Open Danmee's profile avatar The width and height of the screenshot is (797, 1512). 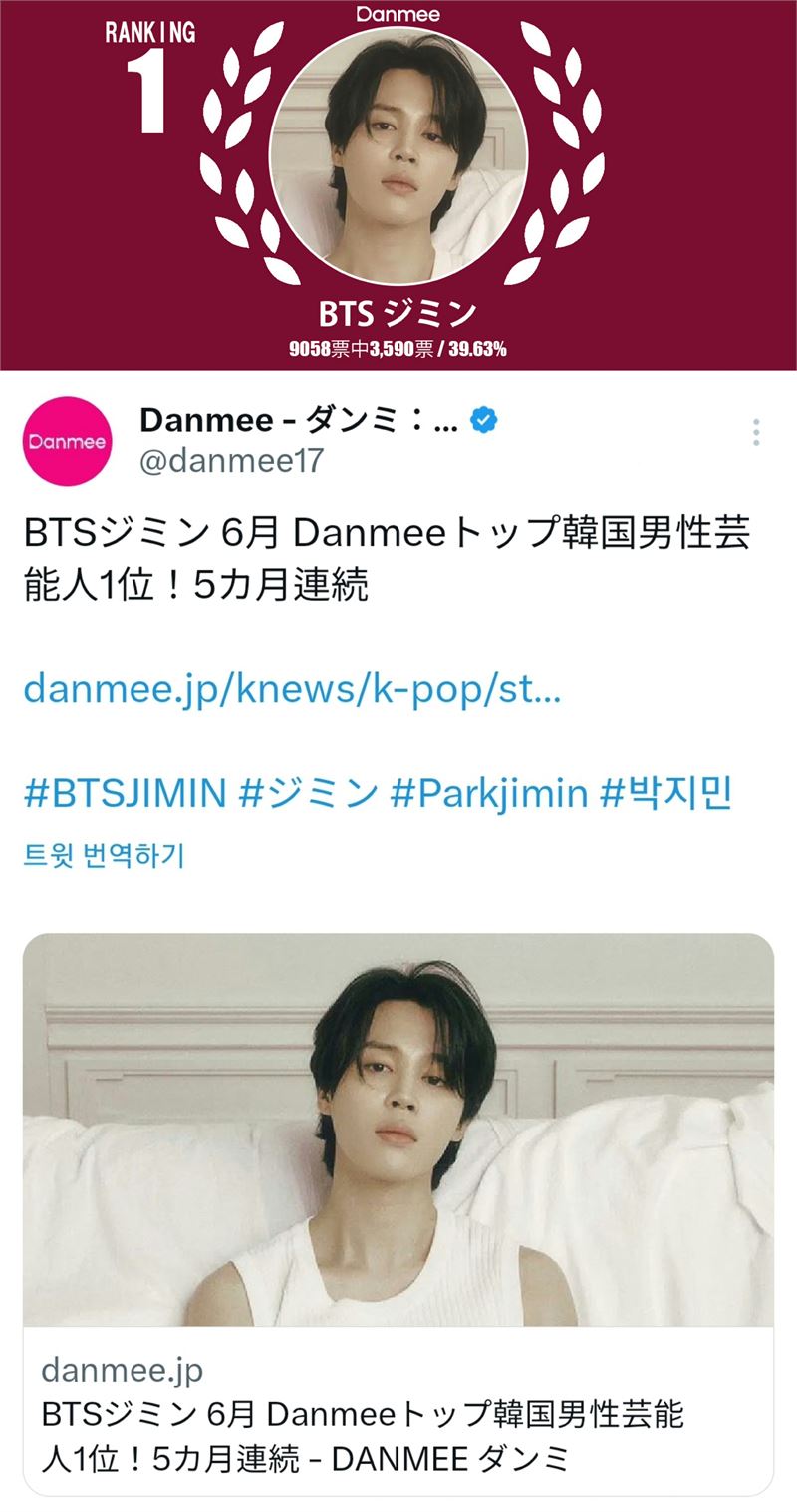click(x=67, y=440)
